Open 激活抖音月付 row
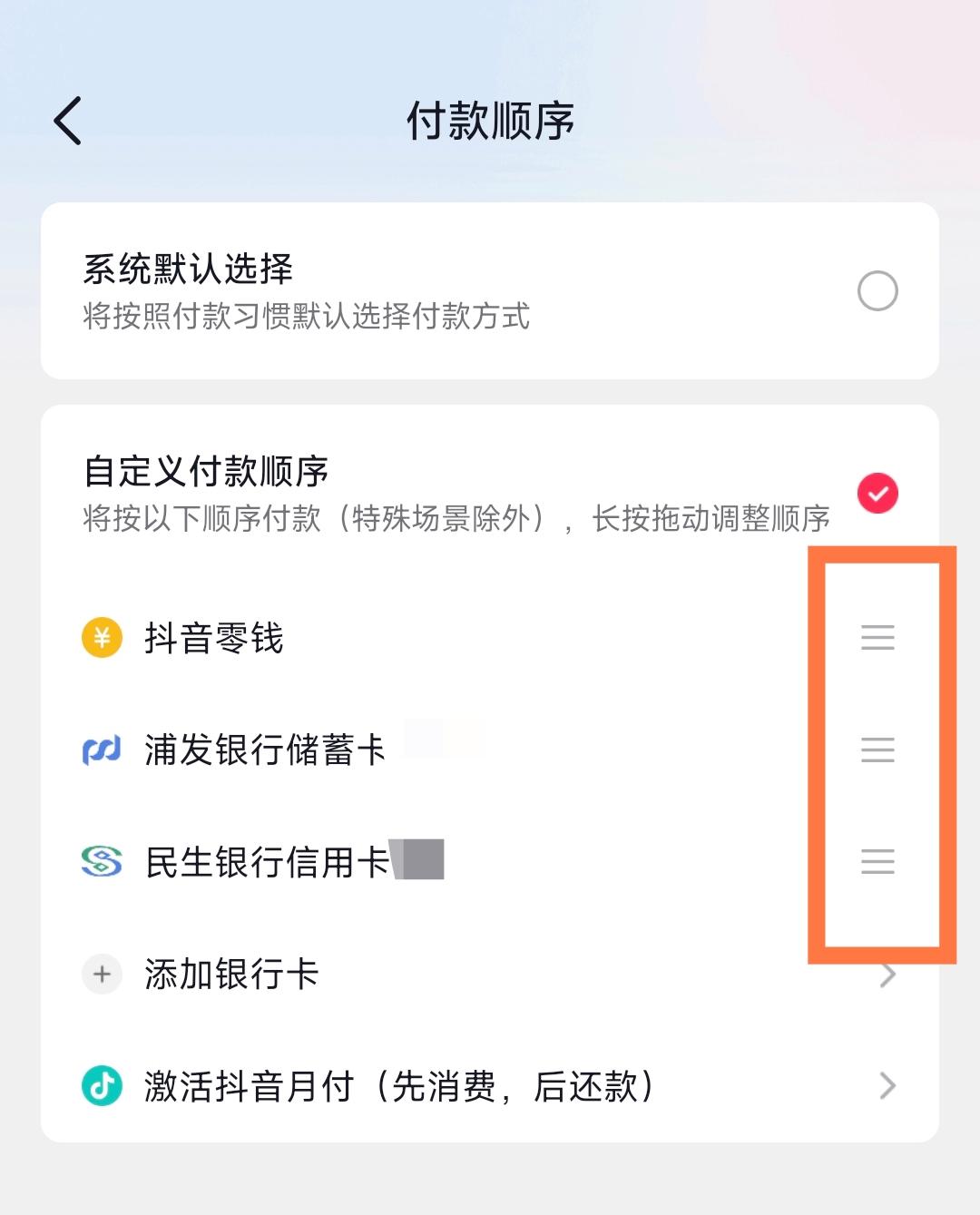Viewport: 980px width, 1215px height. [399, 1086]
